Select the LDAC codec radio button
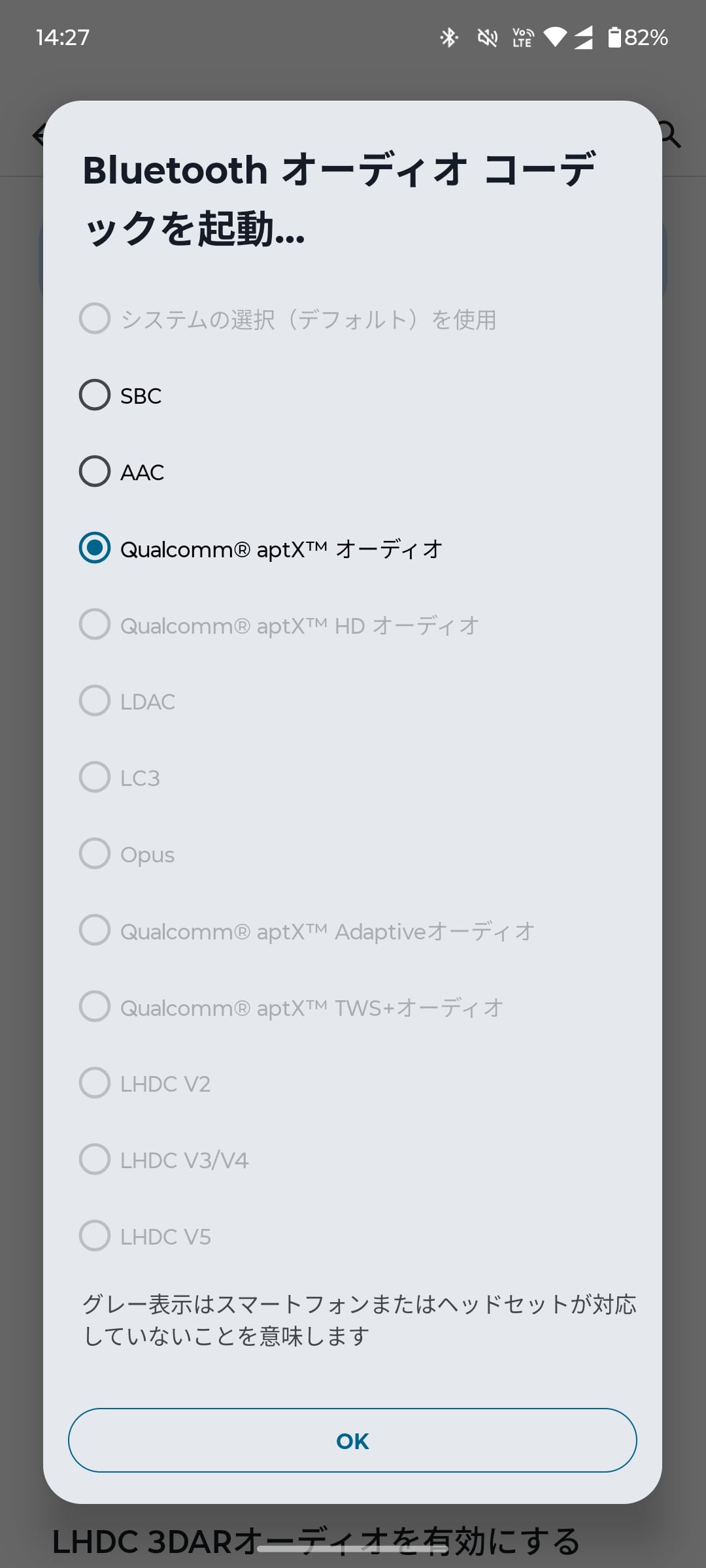This screenshot has height=1568, width=706. (x=95, y=701)
